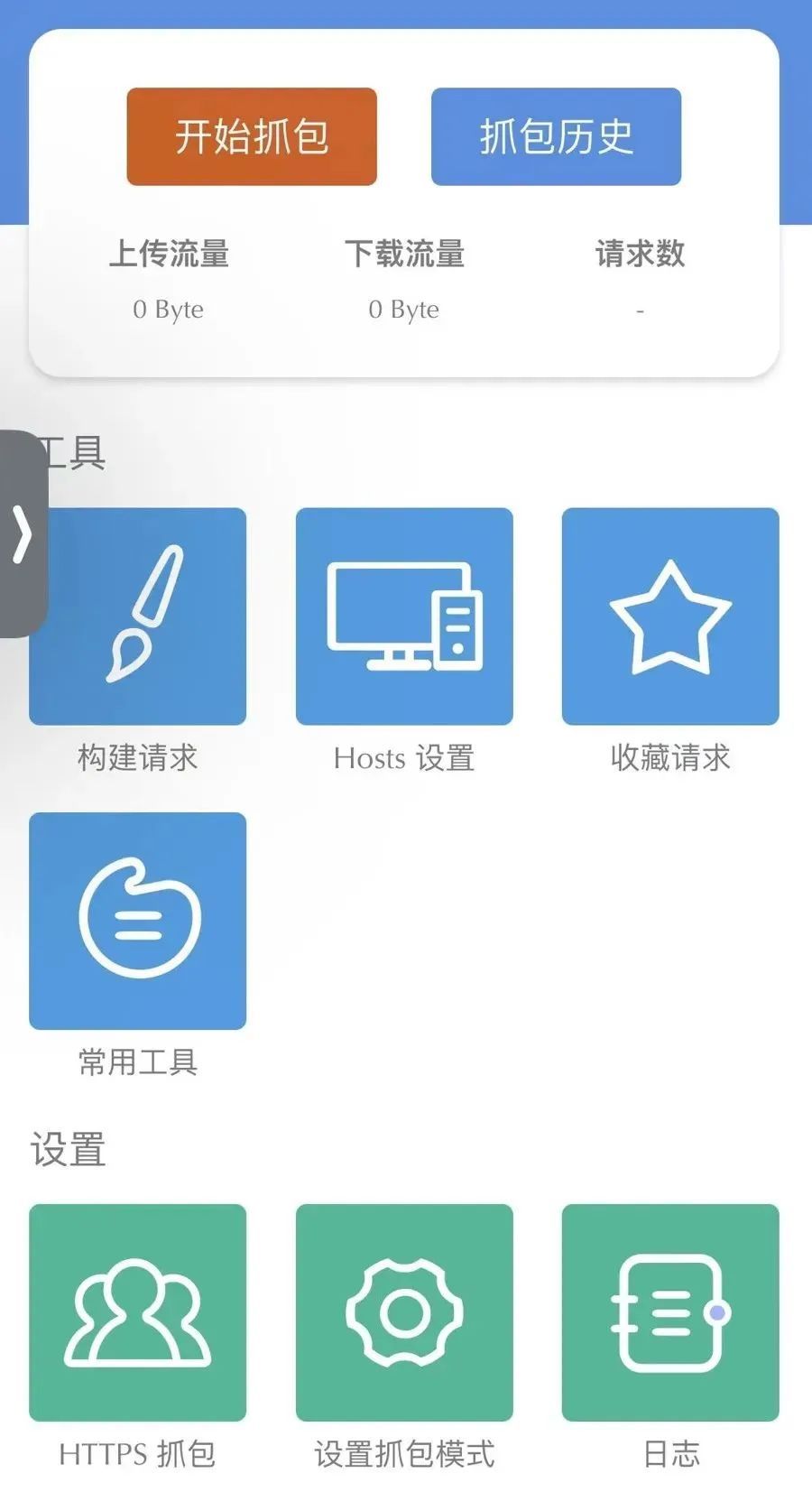812x1492 pixels.
Task: Tap the 开始抓包 button
Action: [x=251, y=136]
